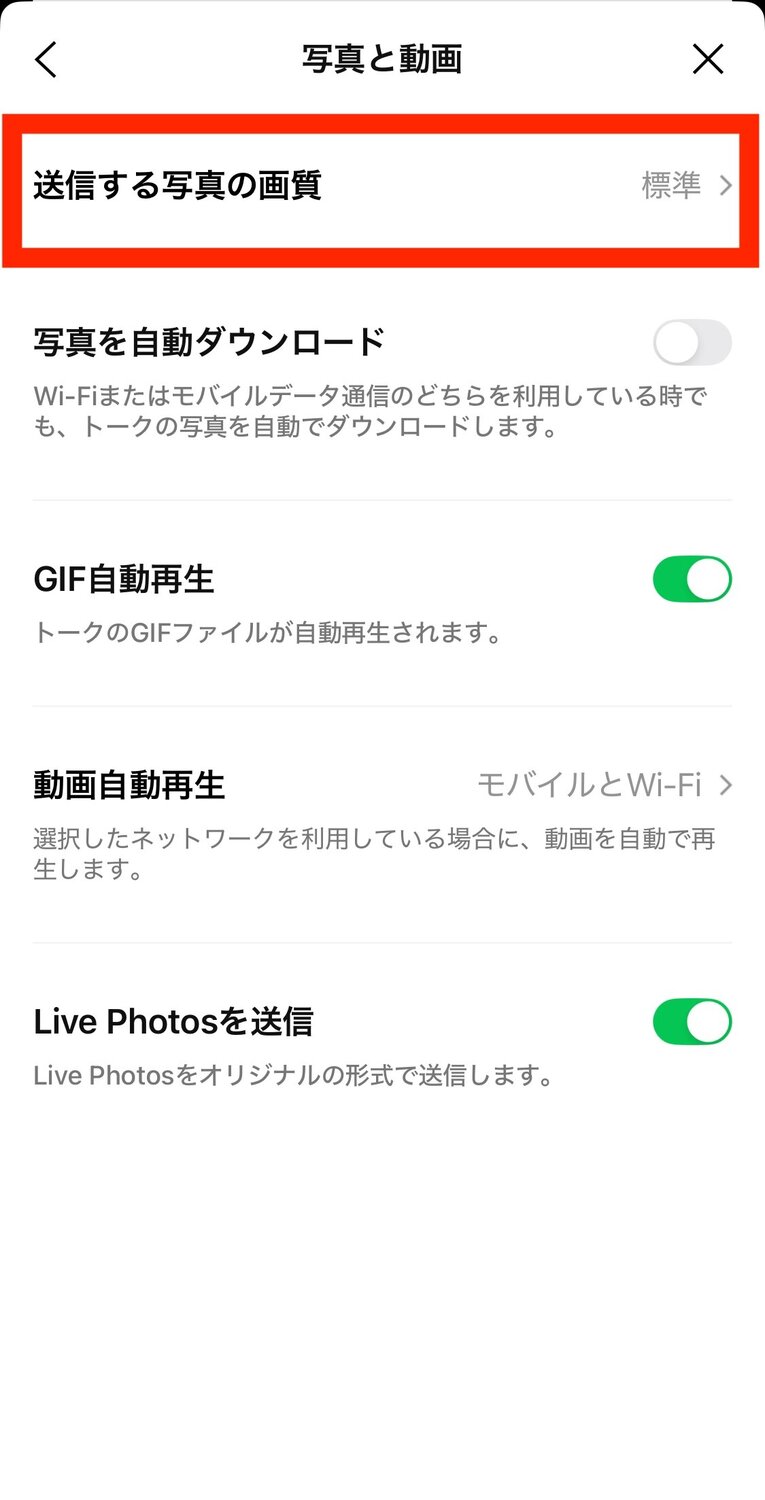Click the chevron next to 標準
765x1500 pixels.
725,187
